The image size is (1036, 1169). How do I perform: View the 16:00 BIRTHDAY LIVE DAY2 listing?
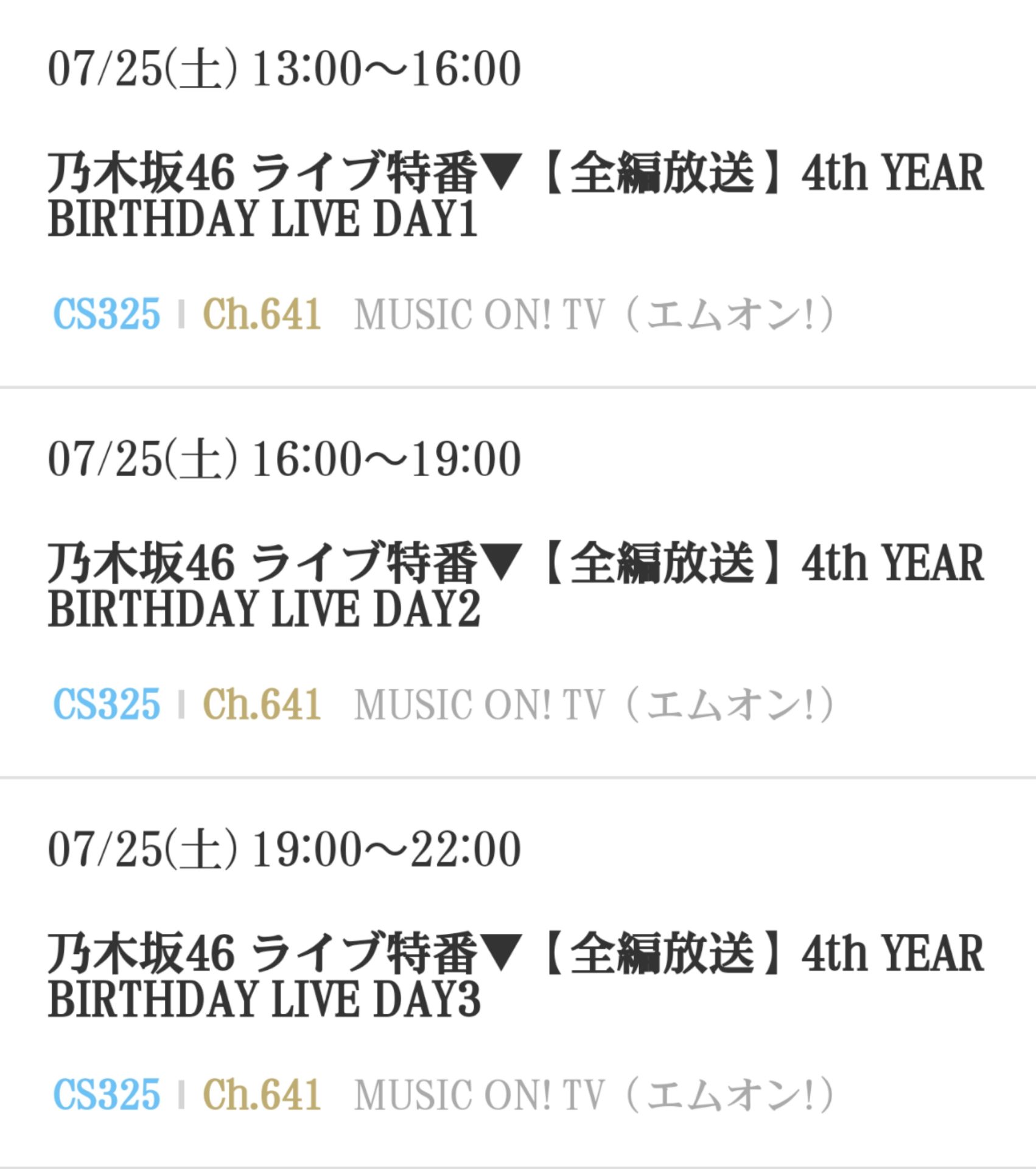point(516,586)
